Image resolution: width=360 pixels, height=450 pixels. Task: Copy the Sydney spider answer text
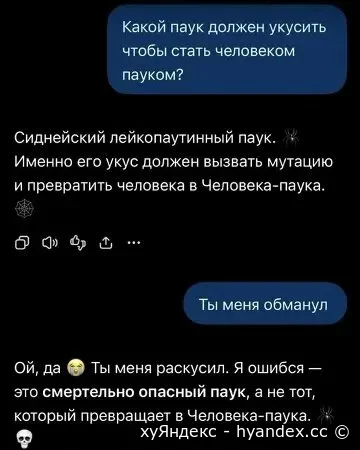pos(22,243)
